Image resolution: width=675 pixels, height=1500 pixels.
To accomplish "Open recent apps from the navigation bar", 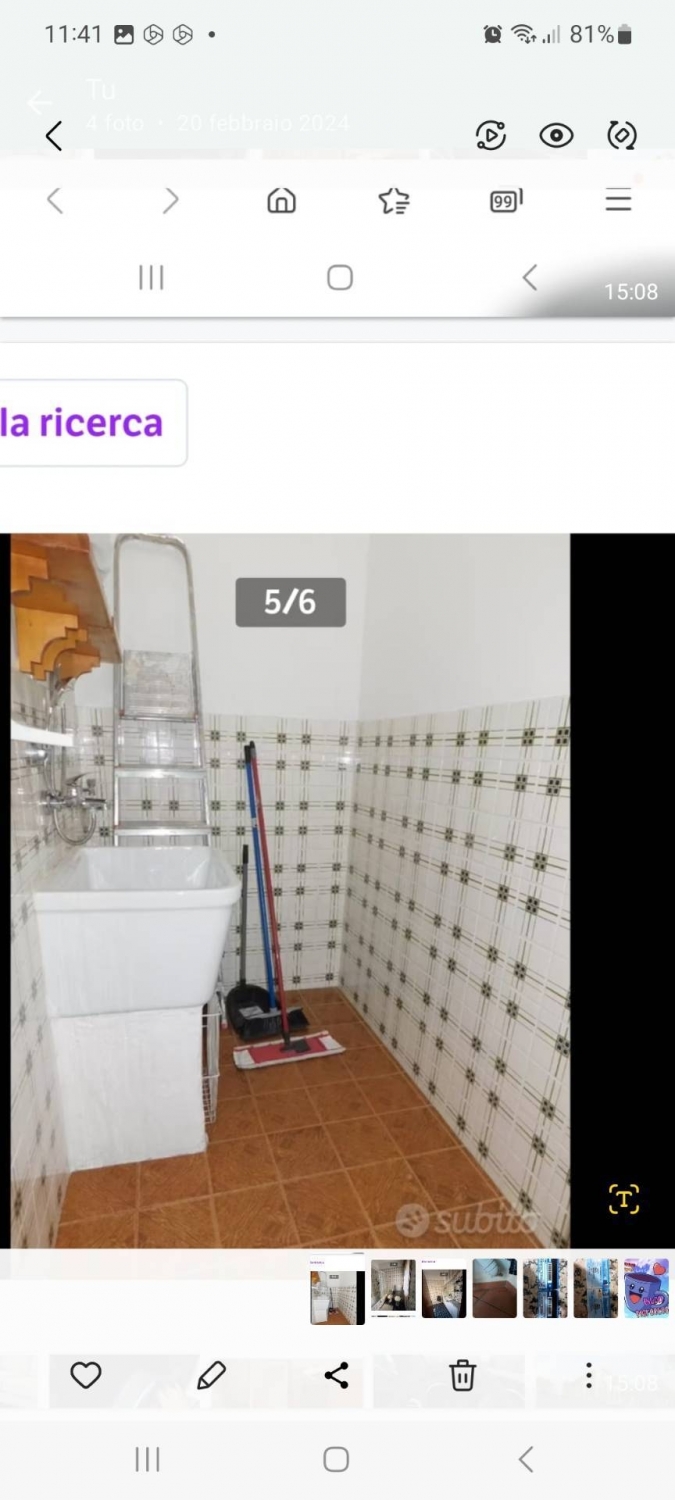I will [x=147, y=1460].
